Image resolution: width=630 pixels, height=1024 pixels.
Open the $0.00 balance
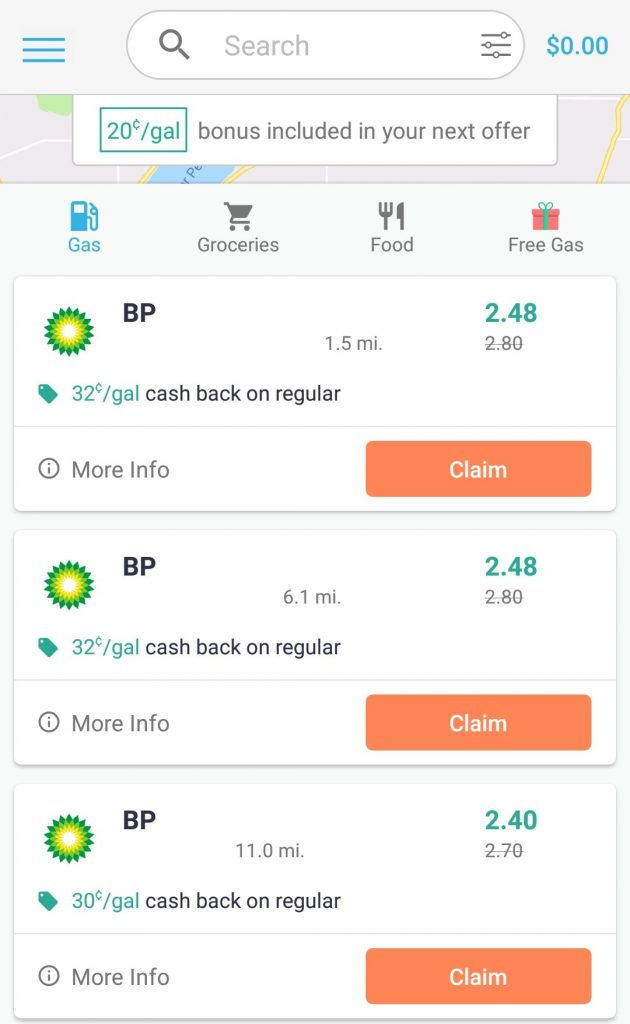577,46
